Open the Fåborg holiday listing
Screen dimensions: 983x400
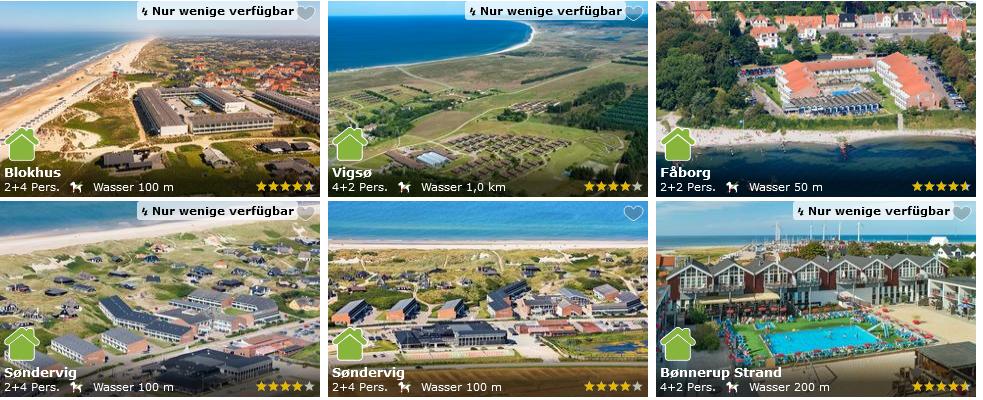click(x=815, y=100)
